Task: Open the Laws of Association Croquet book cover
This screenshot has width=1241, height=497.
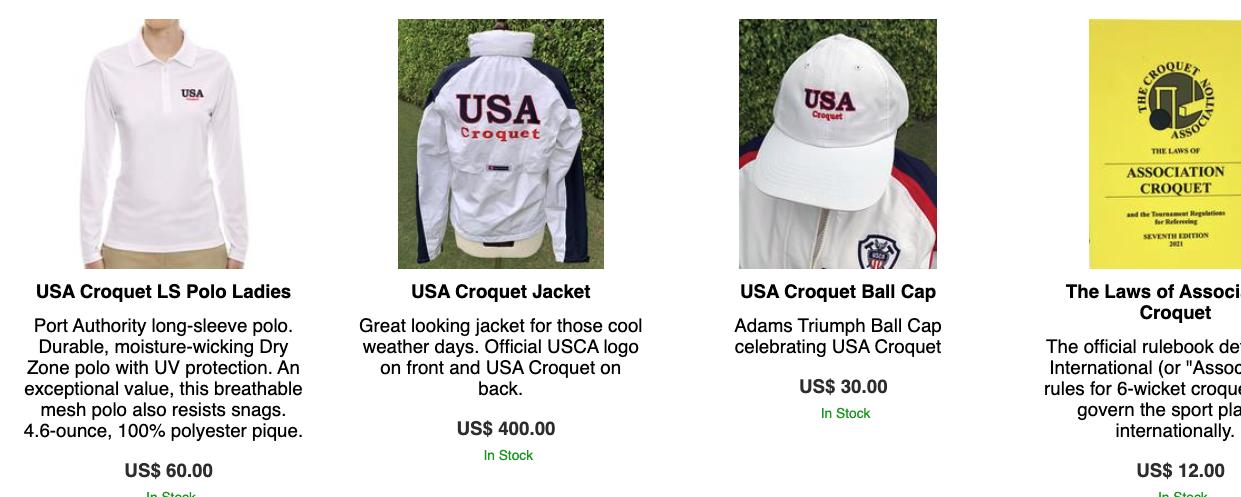Action: 1165,144
